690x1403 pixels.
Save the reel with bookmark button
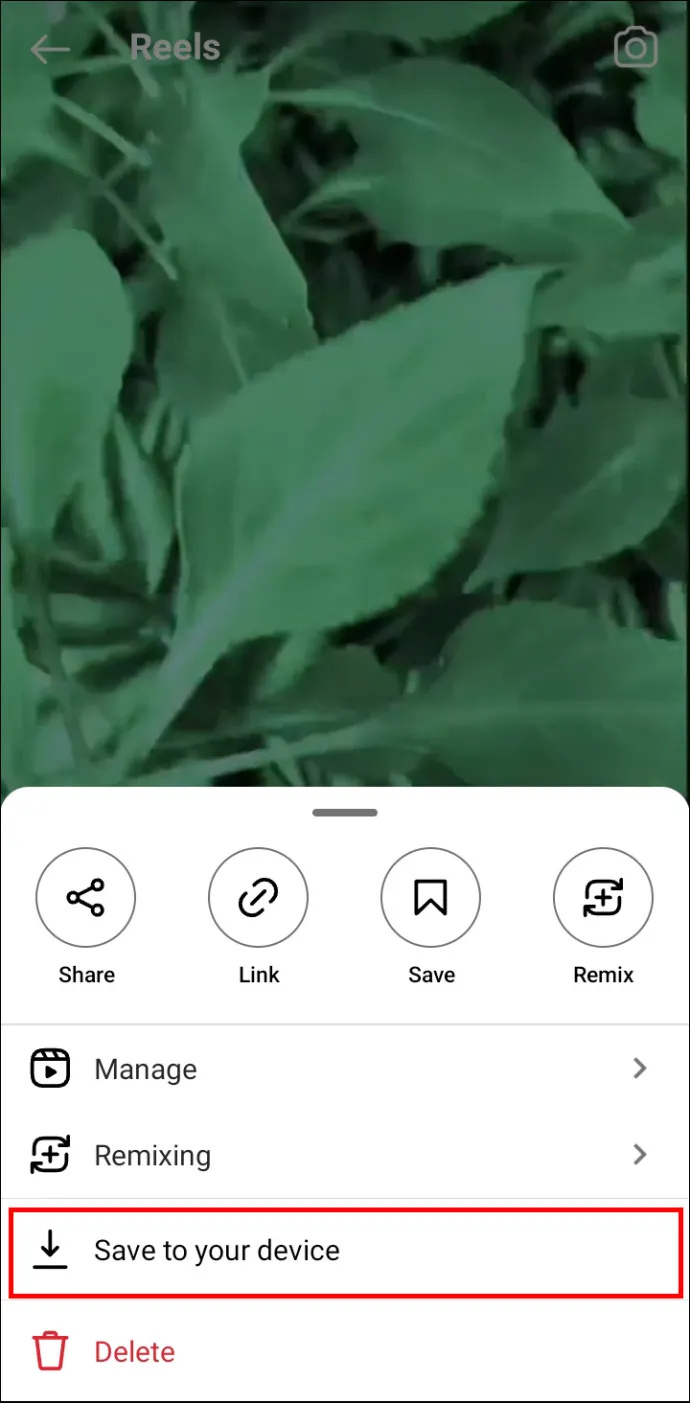431,898
